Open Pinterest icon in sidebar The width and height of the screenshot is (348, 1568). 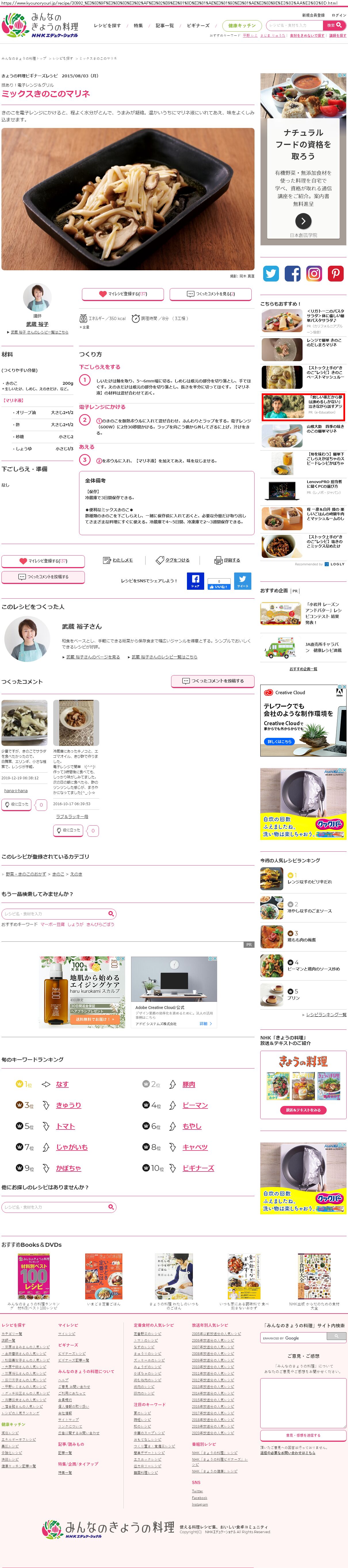(x=336, y=273)
